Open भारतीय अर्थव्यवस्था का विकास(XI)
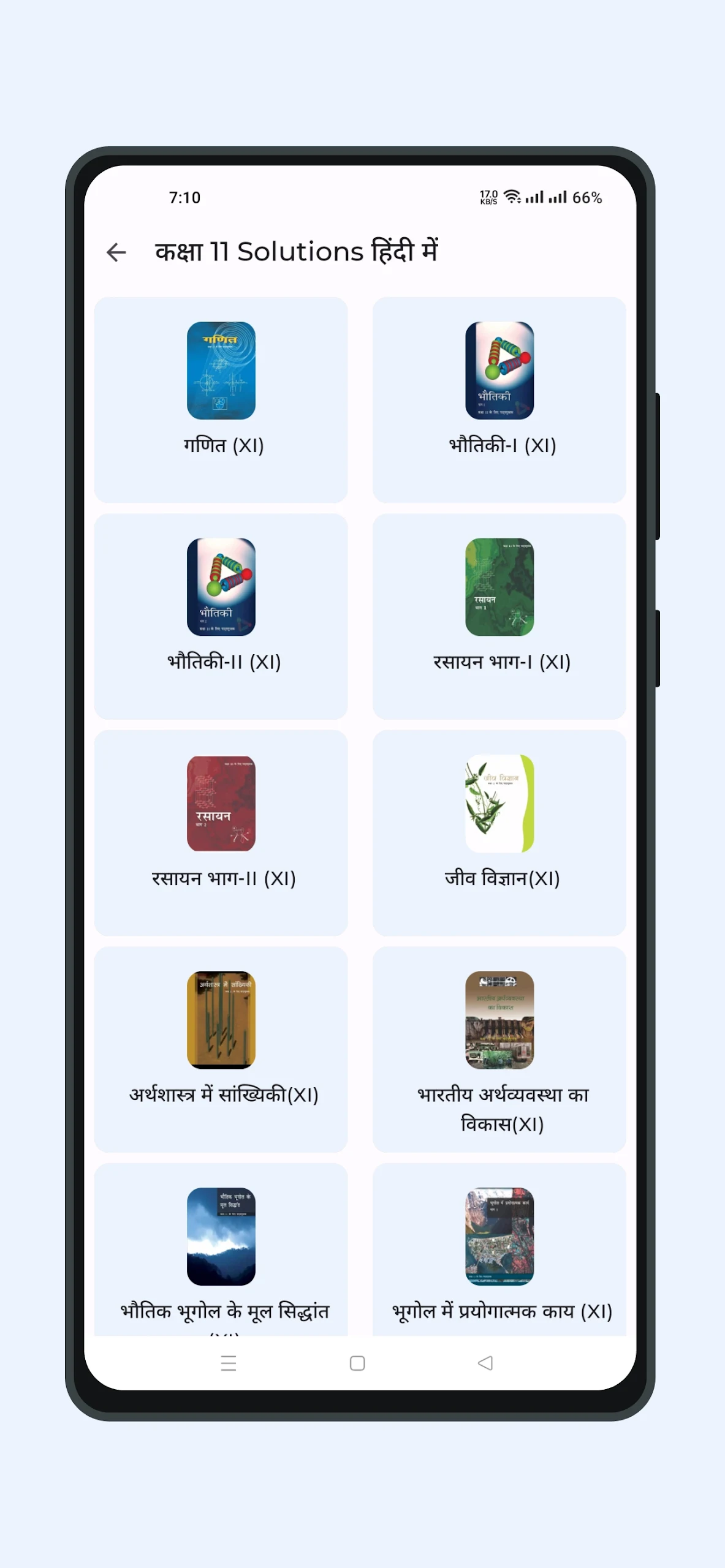The image size is (725, 1568). coord(499,1049)
